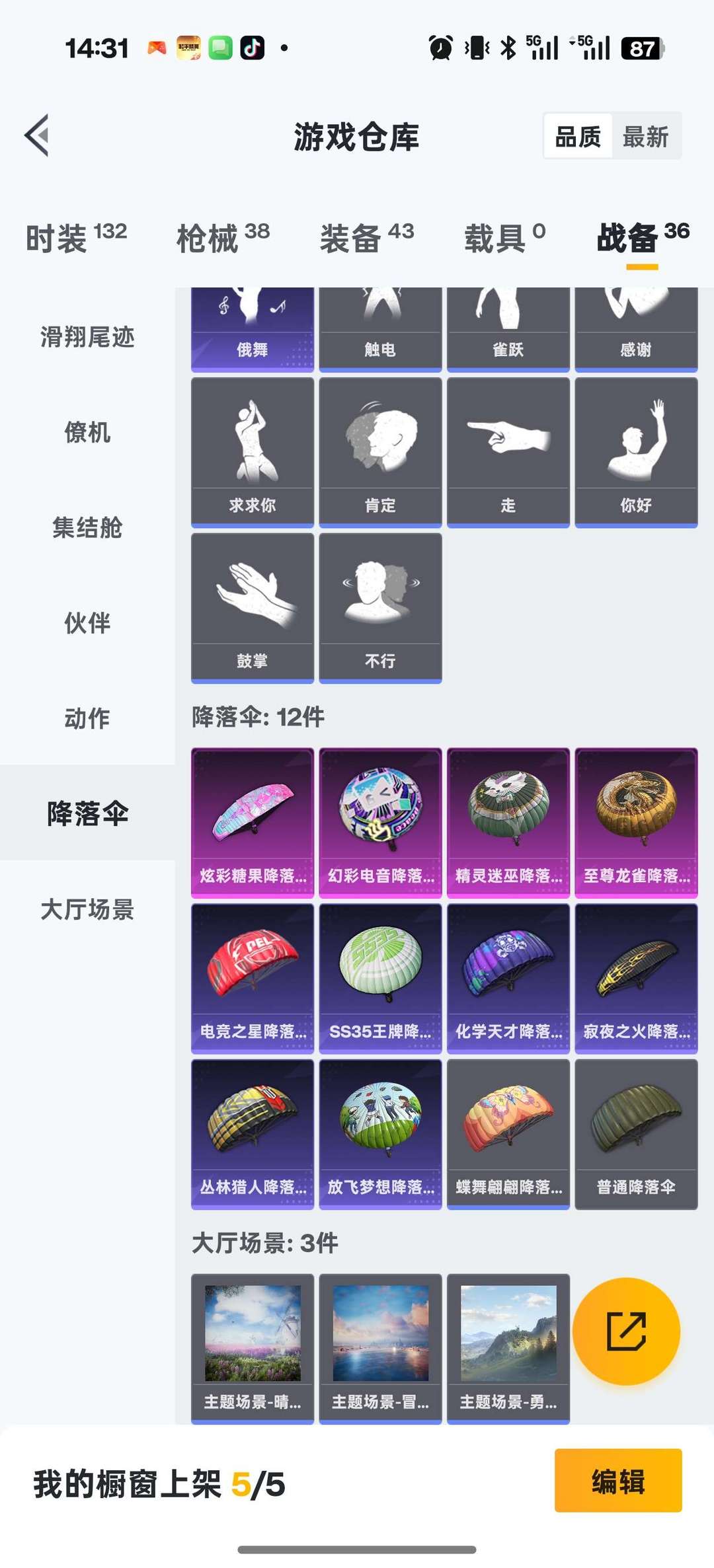Go back using the top-left arrow
This screenshot has height=1568, width=714.
(x=37, y=135)
